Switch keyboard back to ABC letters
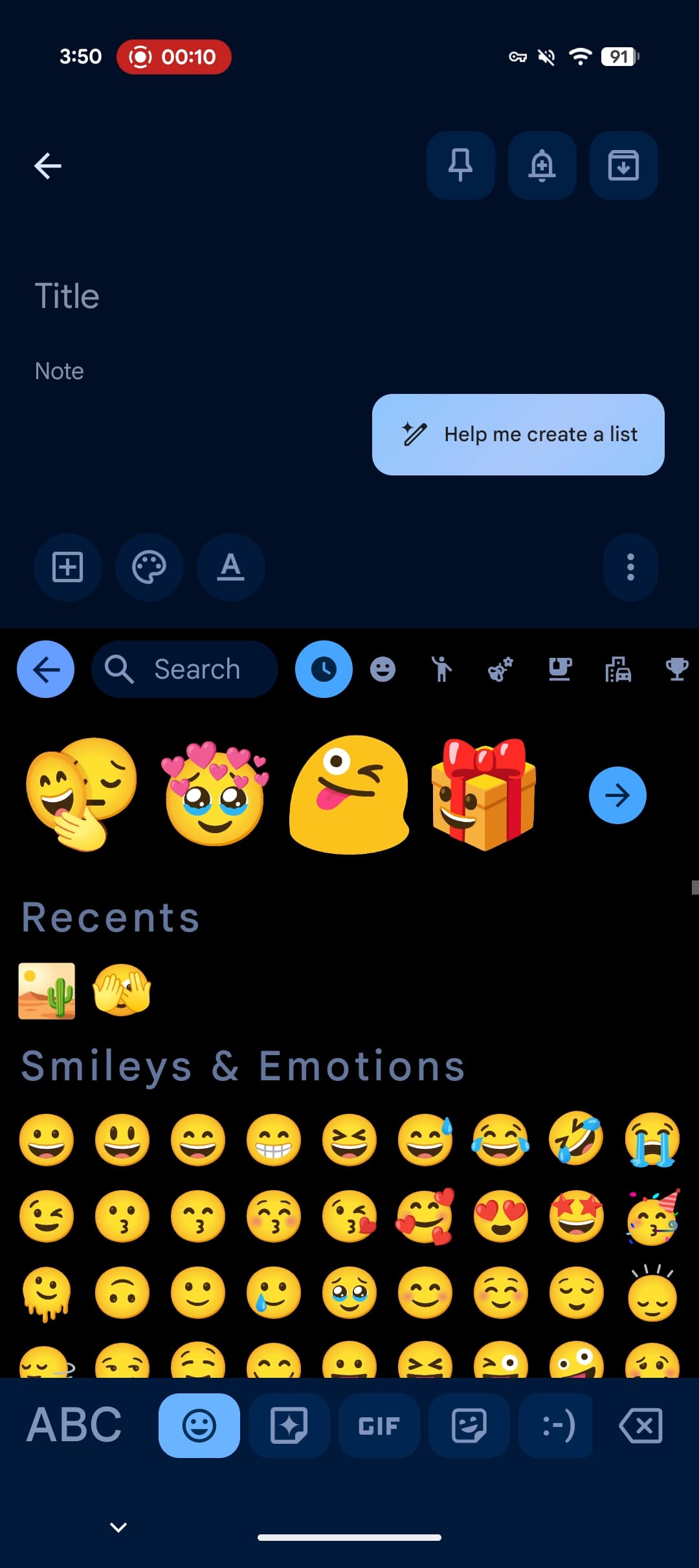This screenshot has width=699, height=1568. [x=74, y=1425]
